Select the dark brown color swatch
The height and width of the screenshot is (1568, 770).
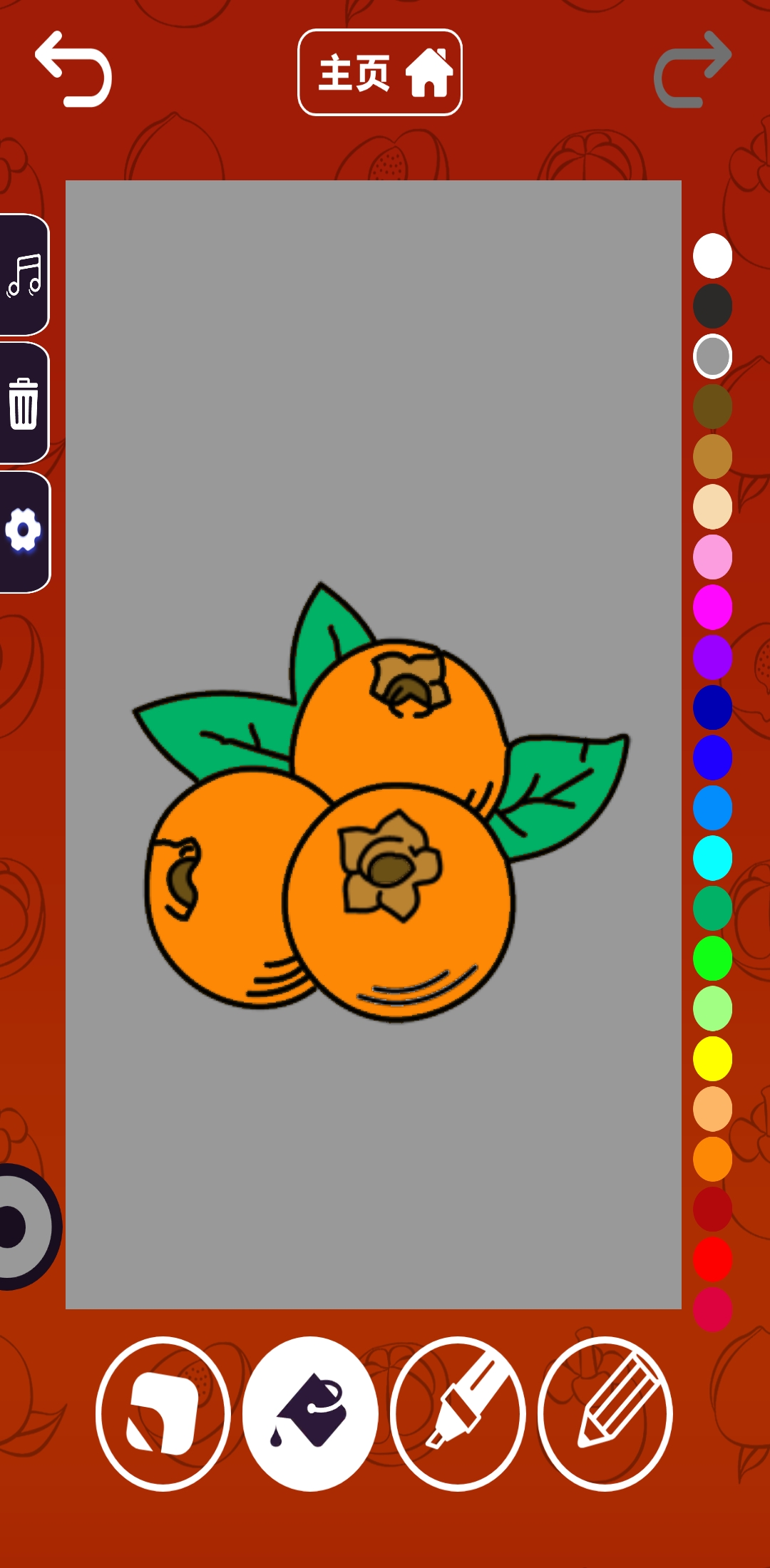712,406
